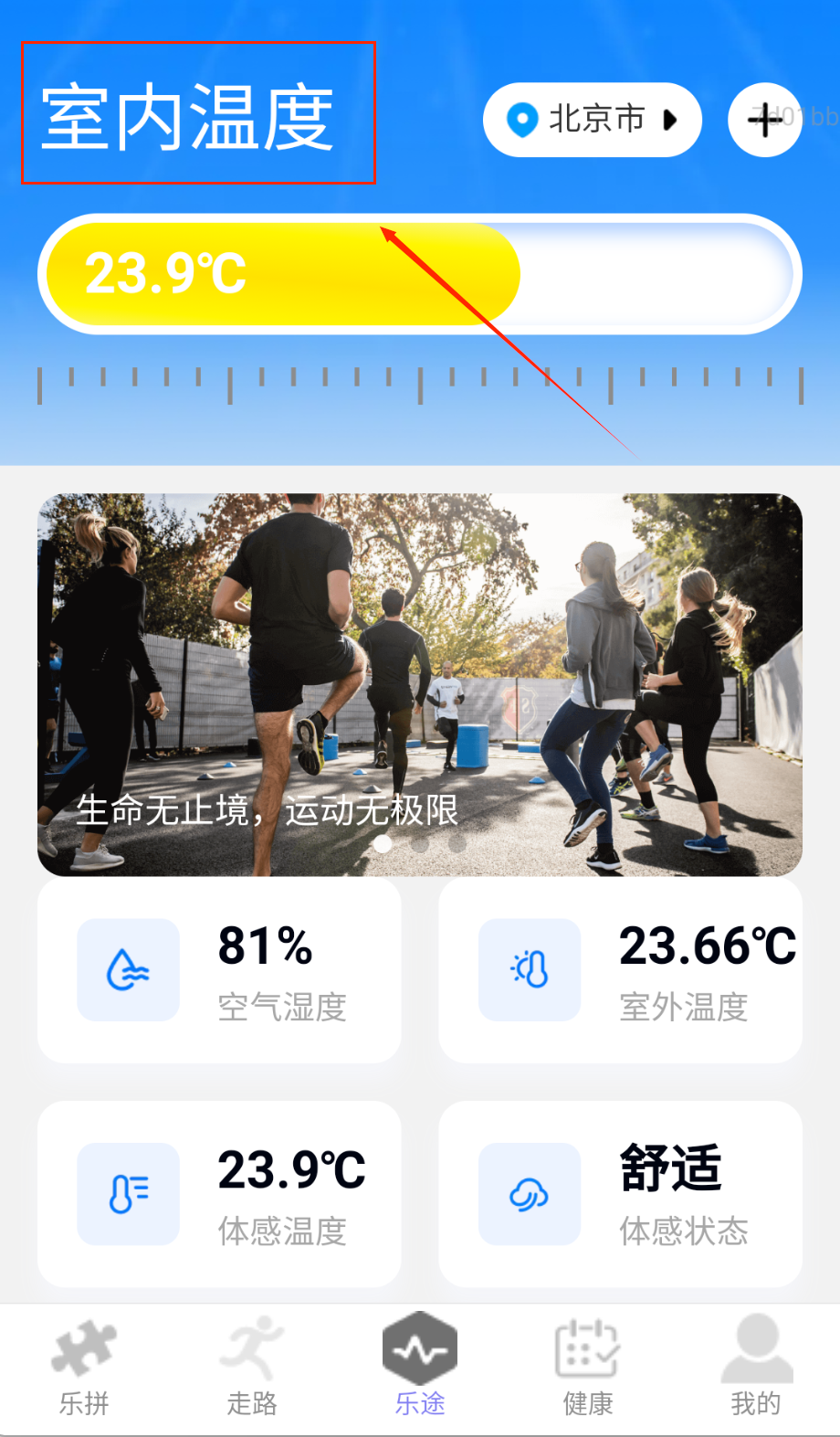This screenshot has height=1437, width=840.
Task: Open the 我的 profile tab
Action: [x=756, y=1368]
